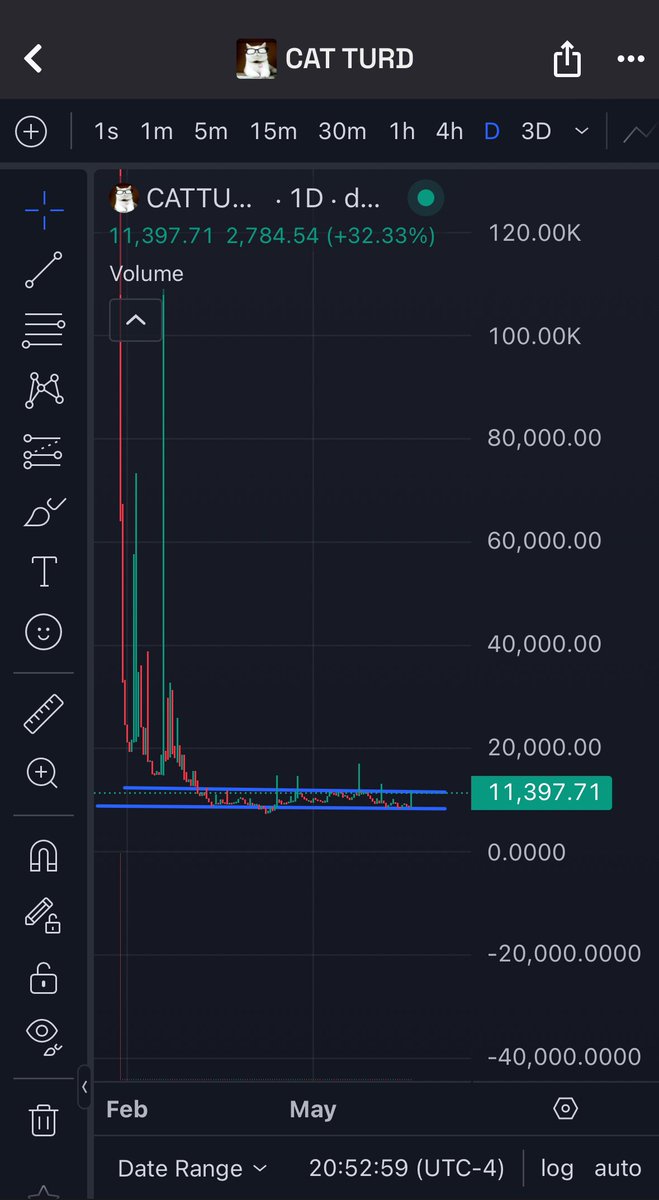
Task: Pick the text annotation tool
Action: coord(44,572)
